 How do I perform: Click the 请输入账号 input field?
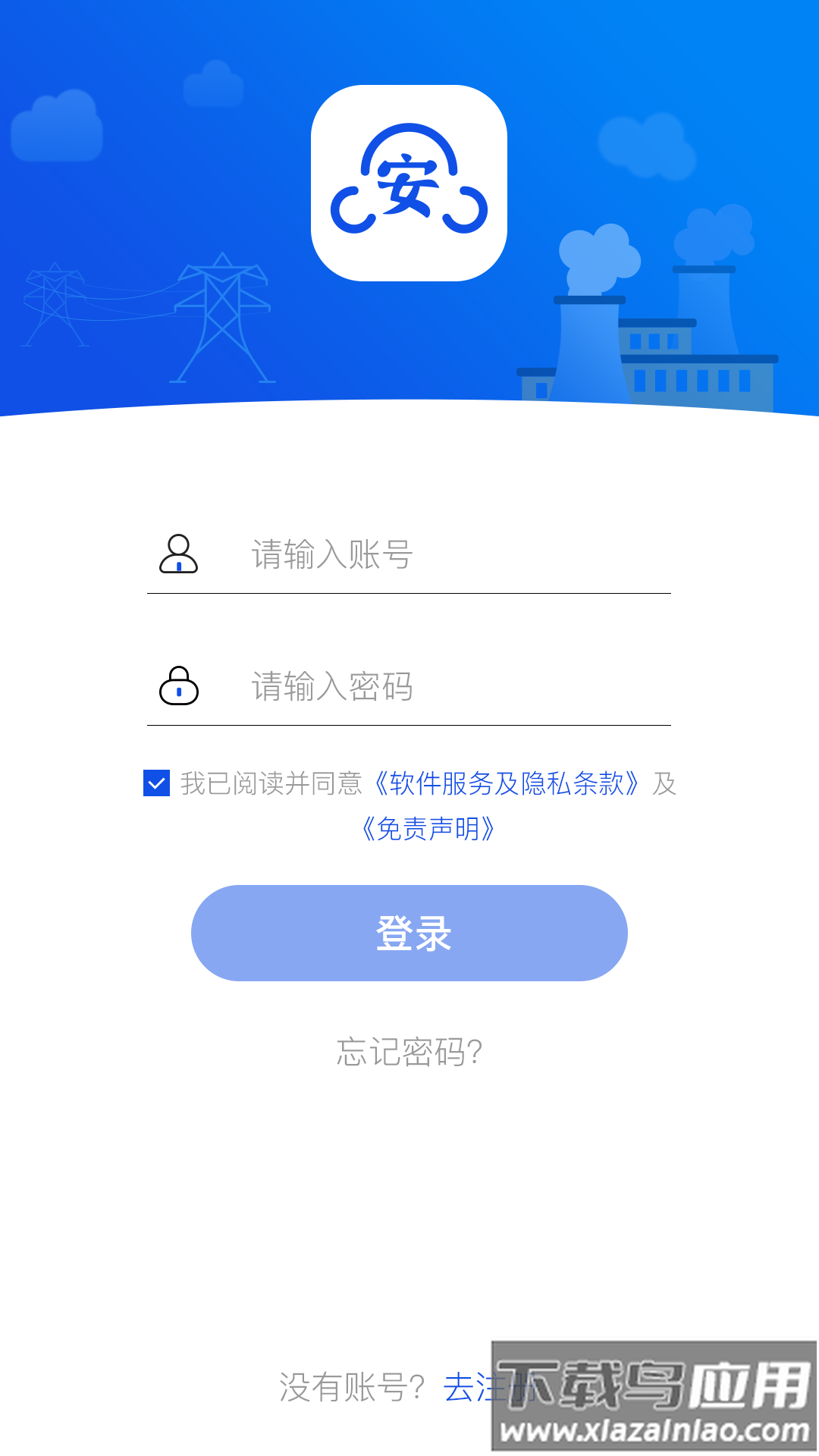pyautogui.click(x=417, y=555)
